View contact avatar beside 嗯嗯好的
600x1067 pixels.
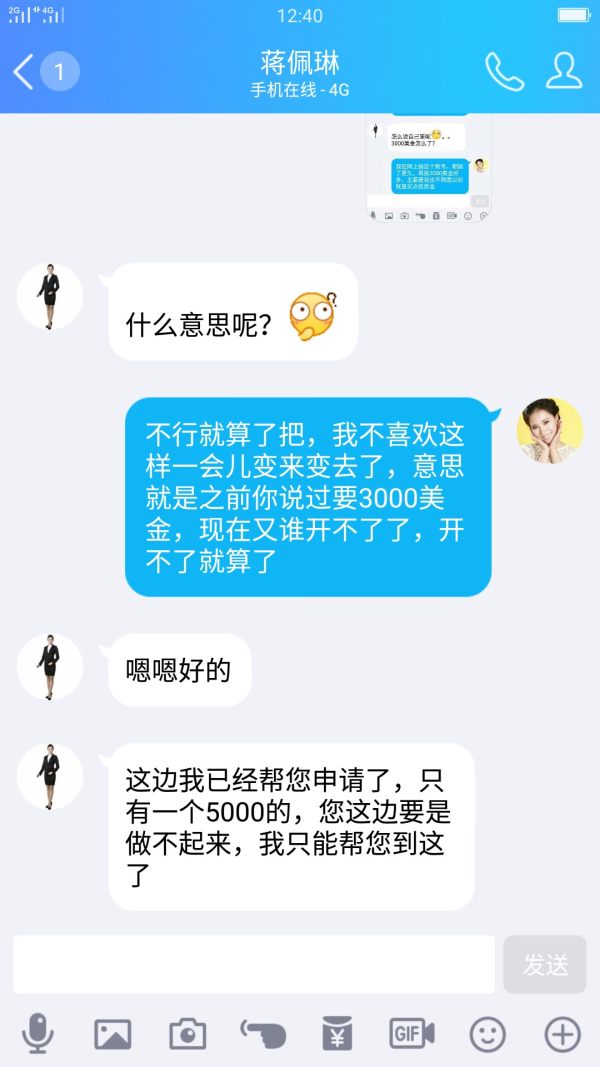coord(50,666)
